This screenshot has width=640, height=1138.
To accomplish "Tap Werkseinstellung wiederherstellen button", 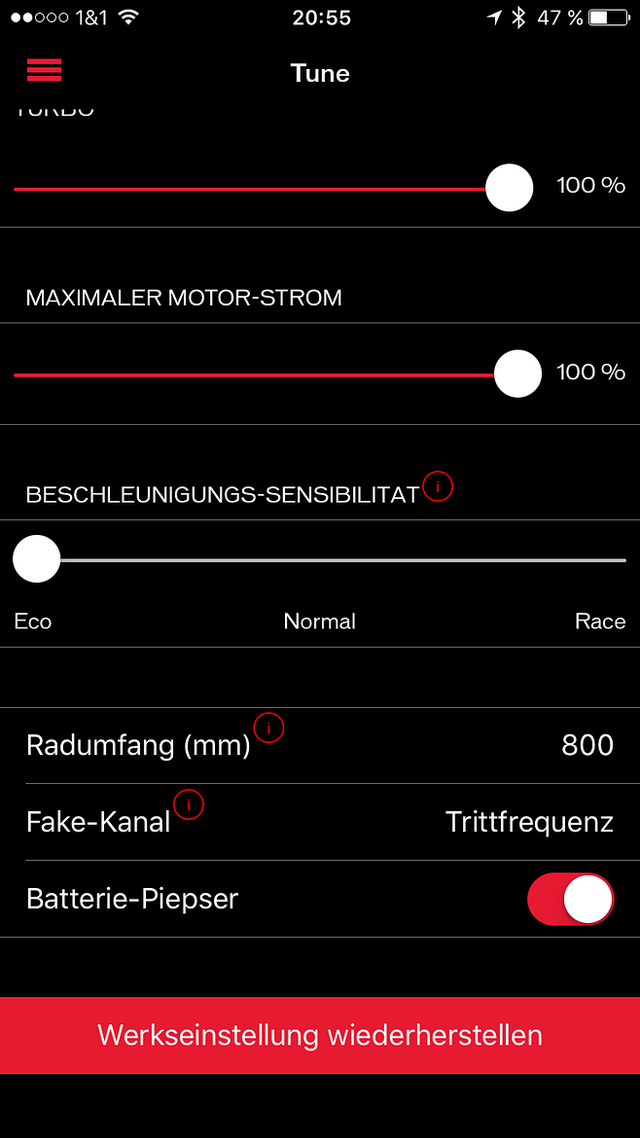I will pyautogui.click(x=320, y=1036).
